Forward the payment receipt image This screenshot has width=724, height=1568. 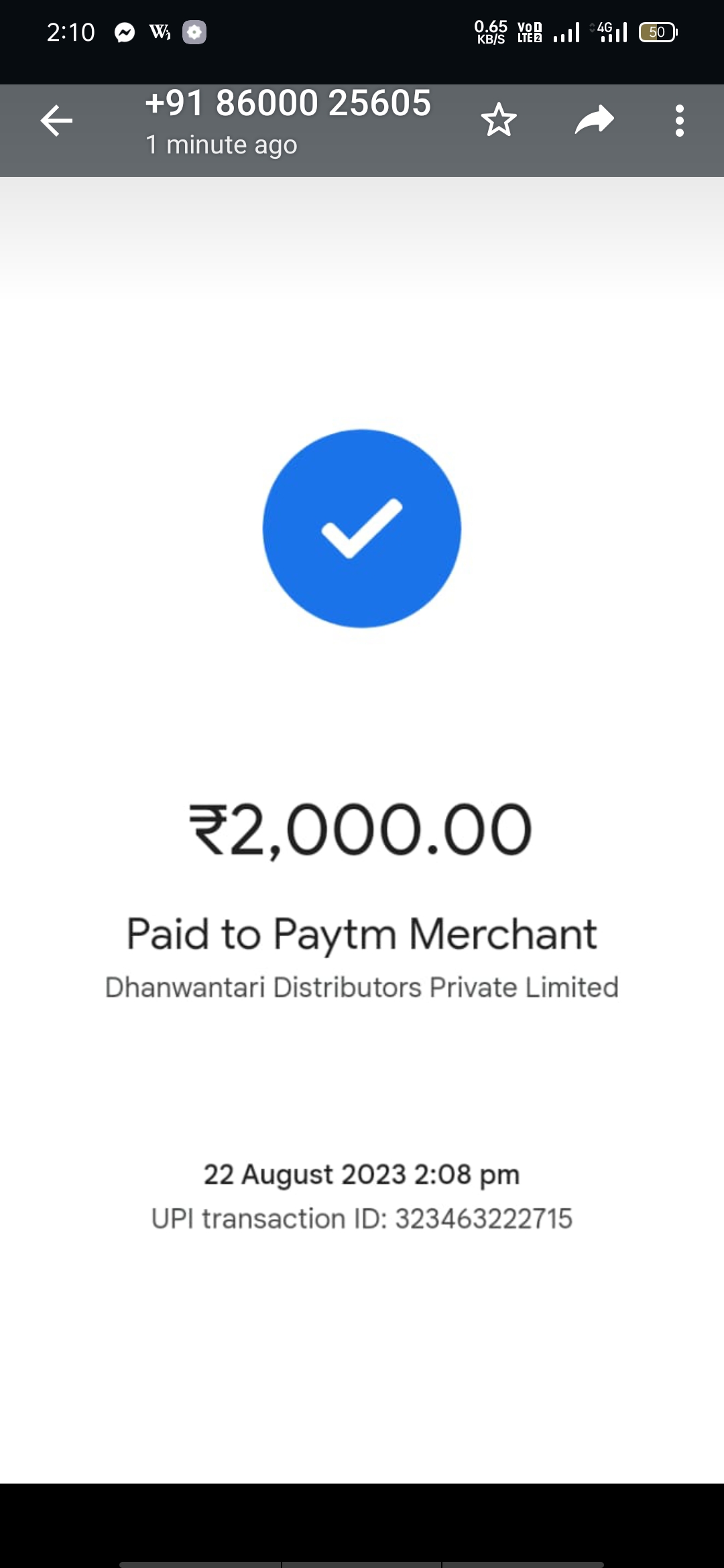point(595,120)
